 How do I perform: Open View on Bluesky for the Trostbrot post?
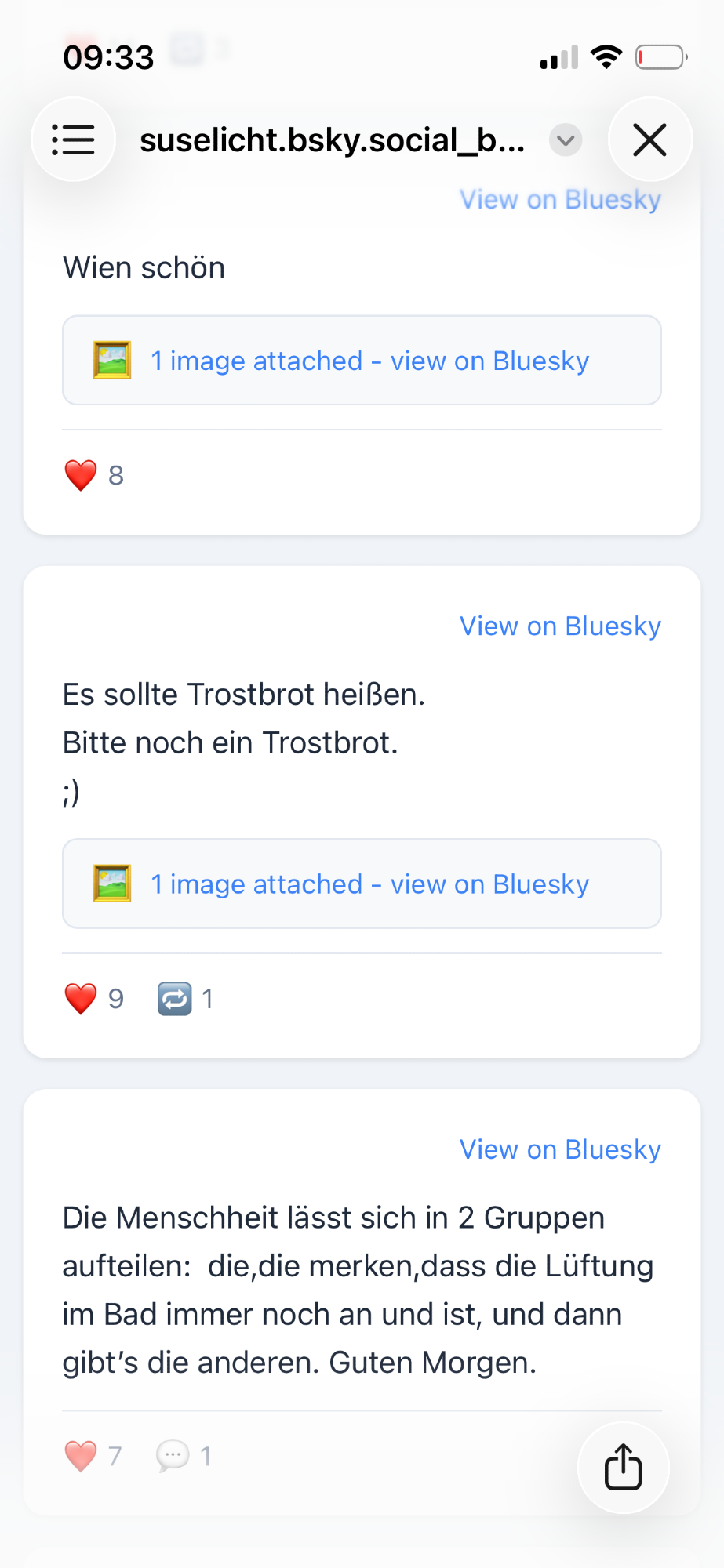[560, 626]
